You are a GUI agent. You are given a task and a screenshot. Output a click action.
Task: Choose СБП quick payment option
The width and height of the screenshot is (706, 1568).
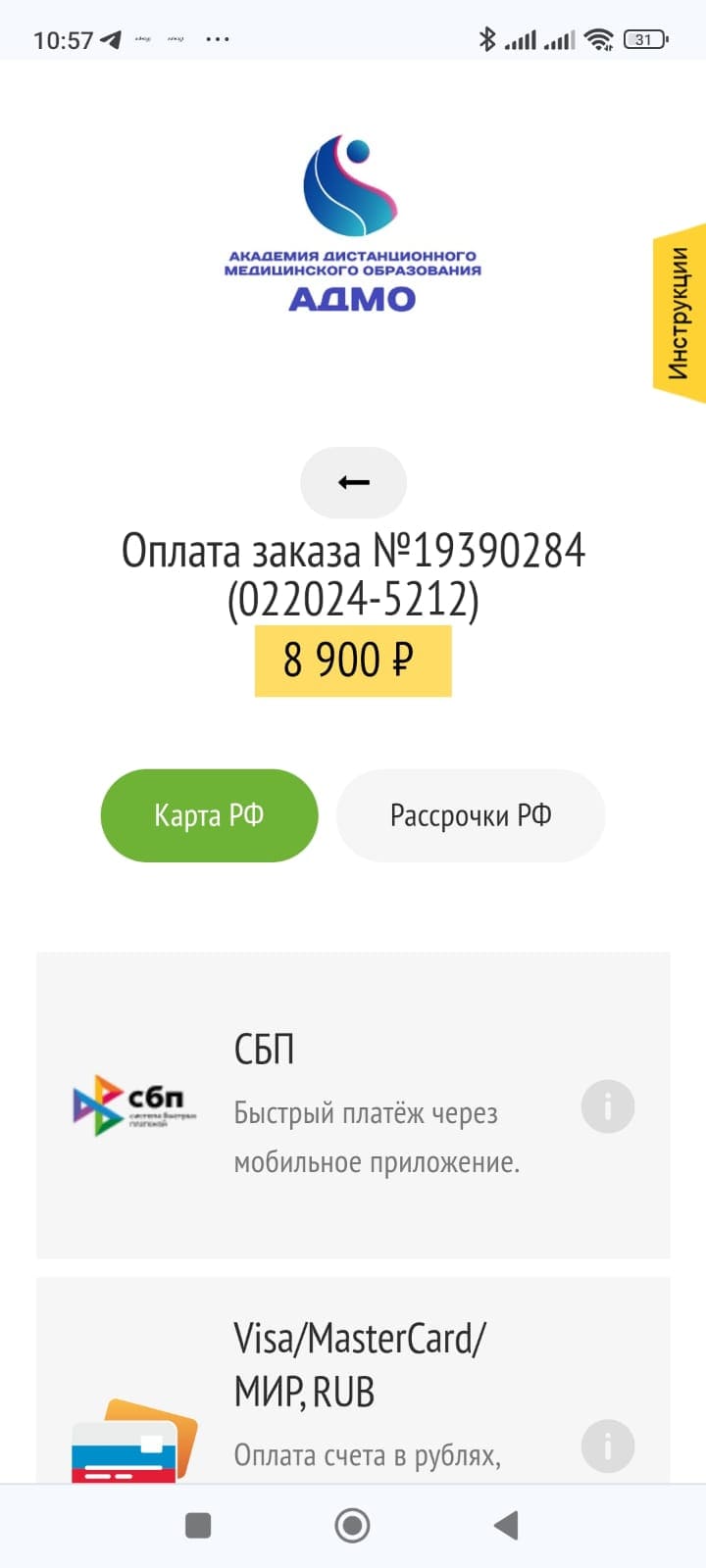click(x=353, y=1105)
